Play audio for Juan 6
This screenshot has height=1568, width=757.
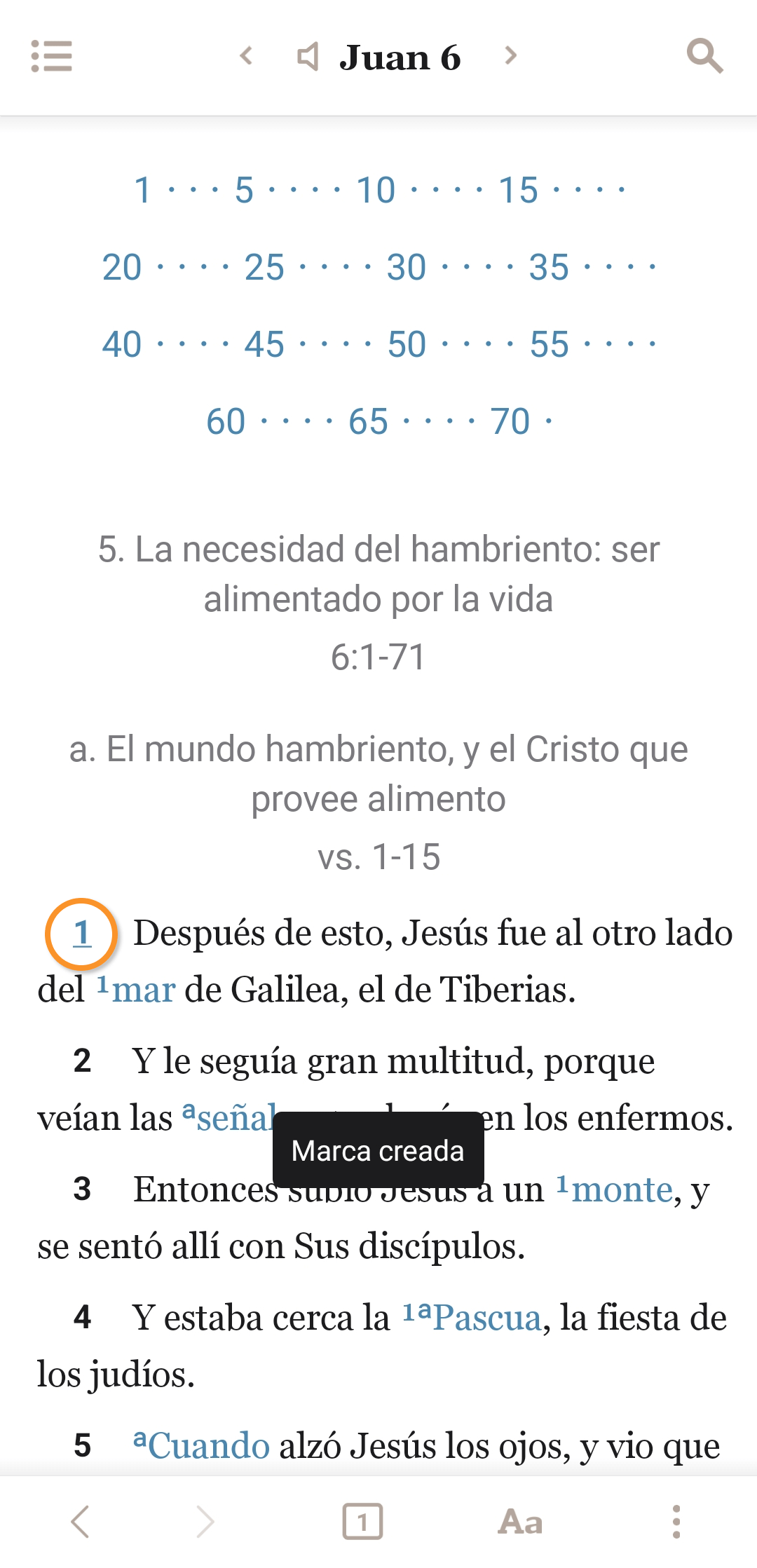coord(308,56)
